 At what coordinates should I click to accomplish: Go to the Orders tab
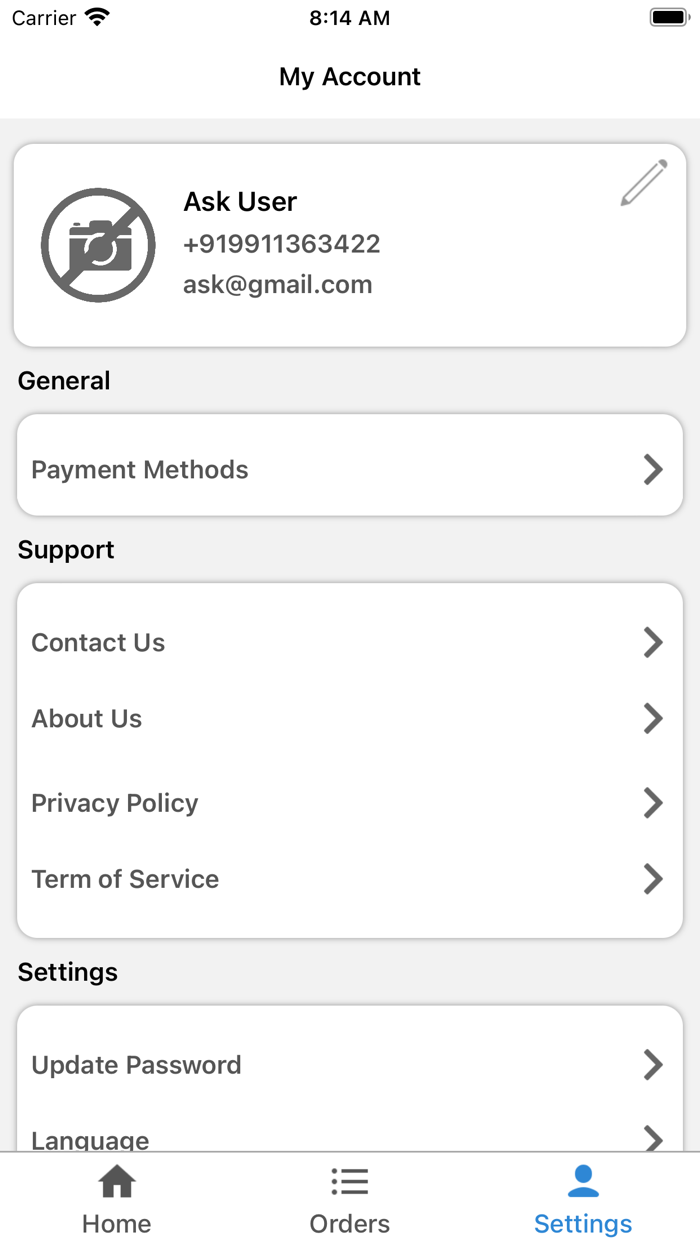coord(350,1200)
